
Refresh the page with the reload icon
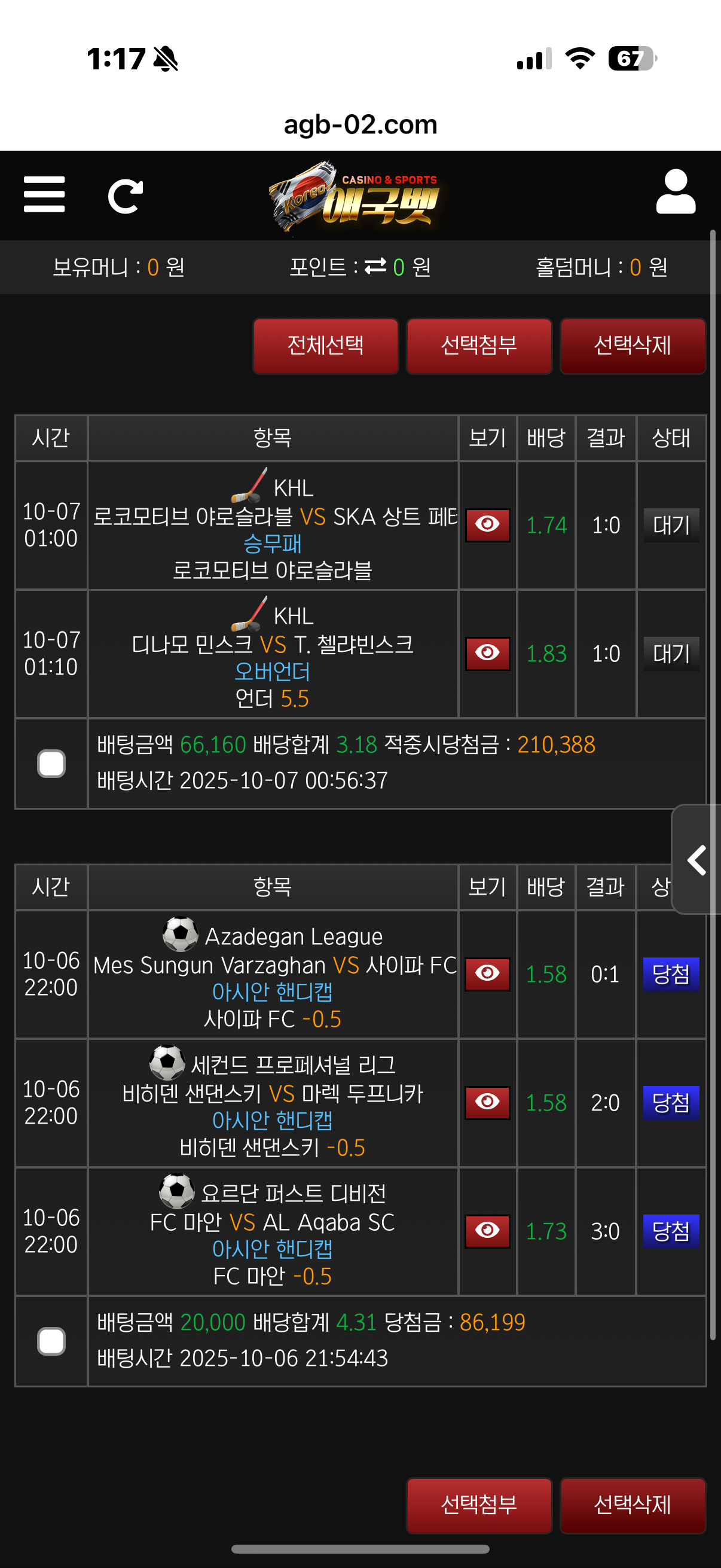pos(126,196)
